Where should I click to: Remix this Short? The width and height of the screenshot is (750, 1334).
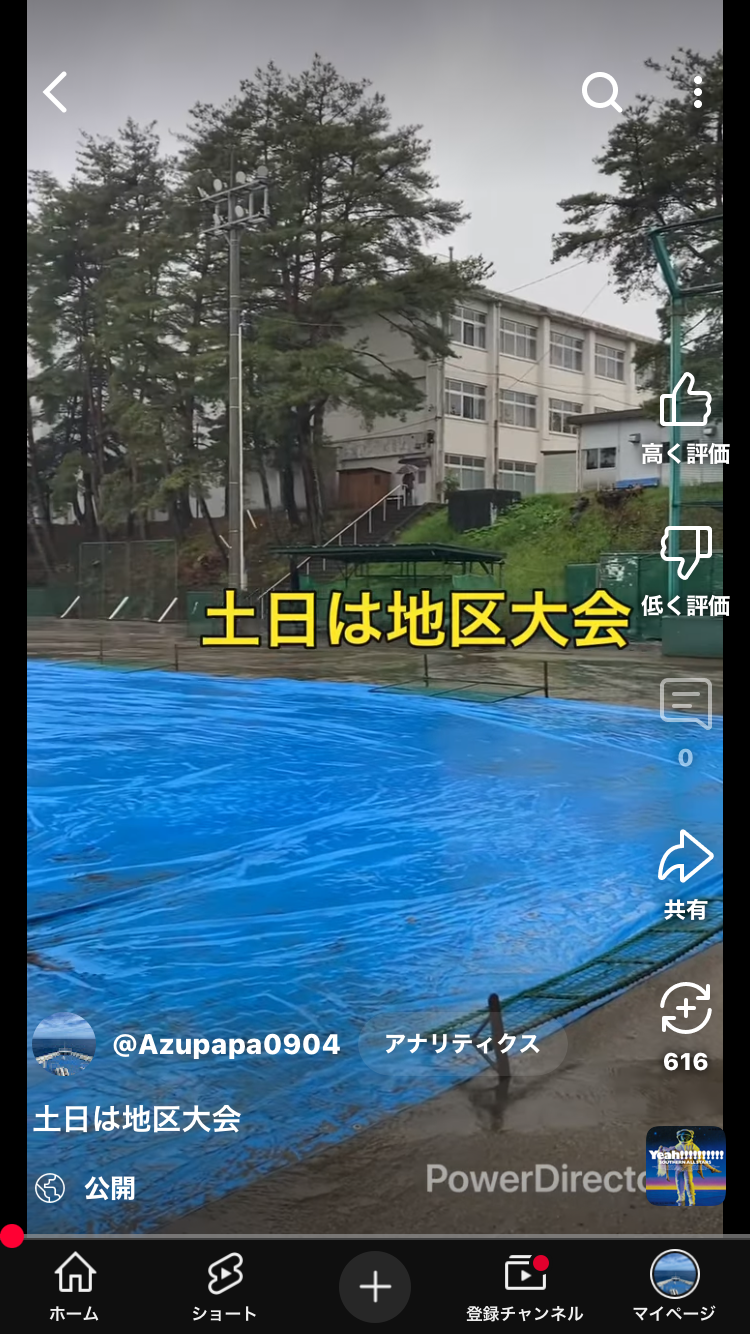coord(685,1010)
